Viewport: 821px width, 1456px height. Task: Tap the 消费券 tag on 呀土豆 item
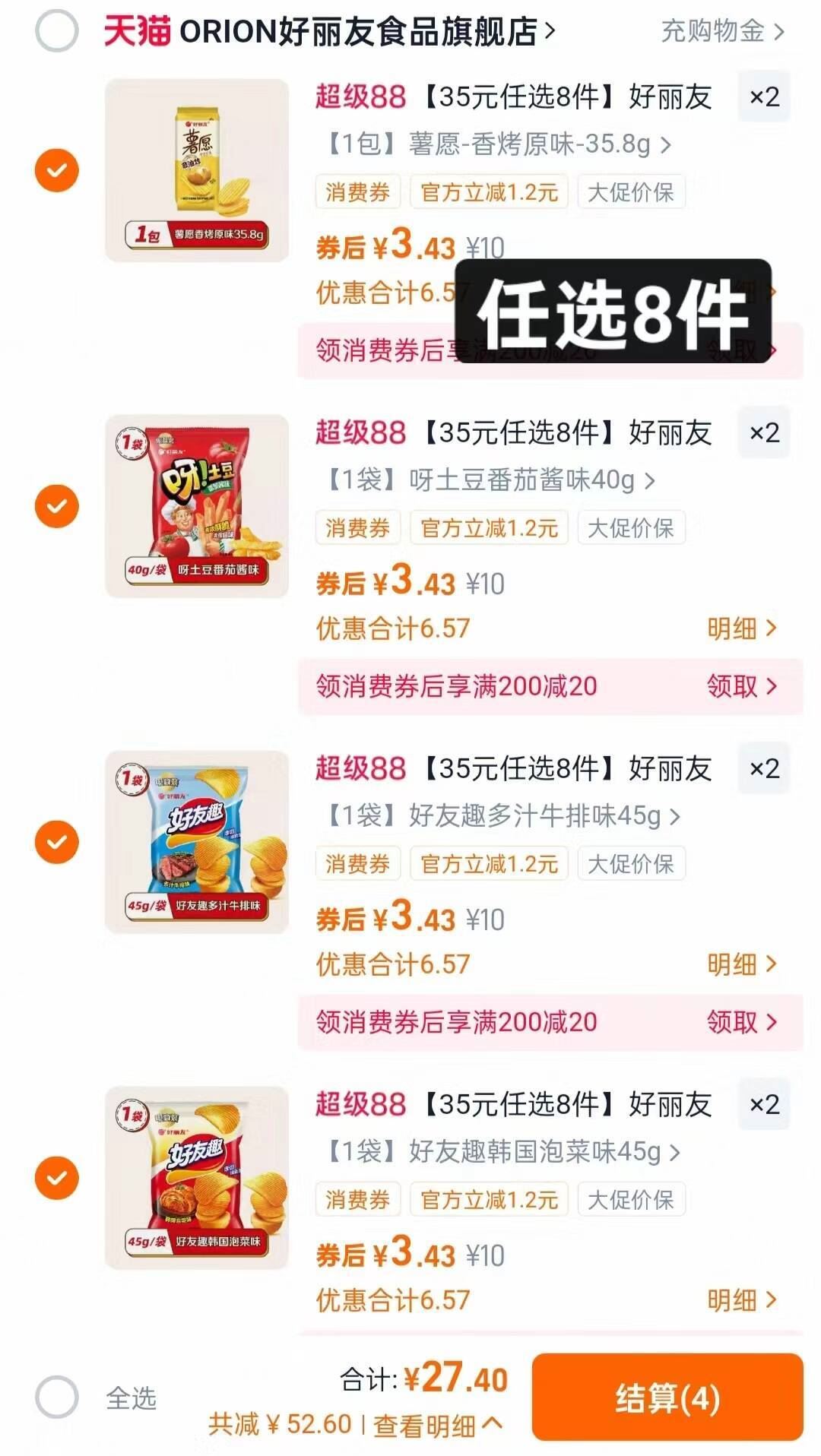click(357, 529)
